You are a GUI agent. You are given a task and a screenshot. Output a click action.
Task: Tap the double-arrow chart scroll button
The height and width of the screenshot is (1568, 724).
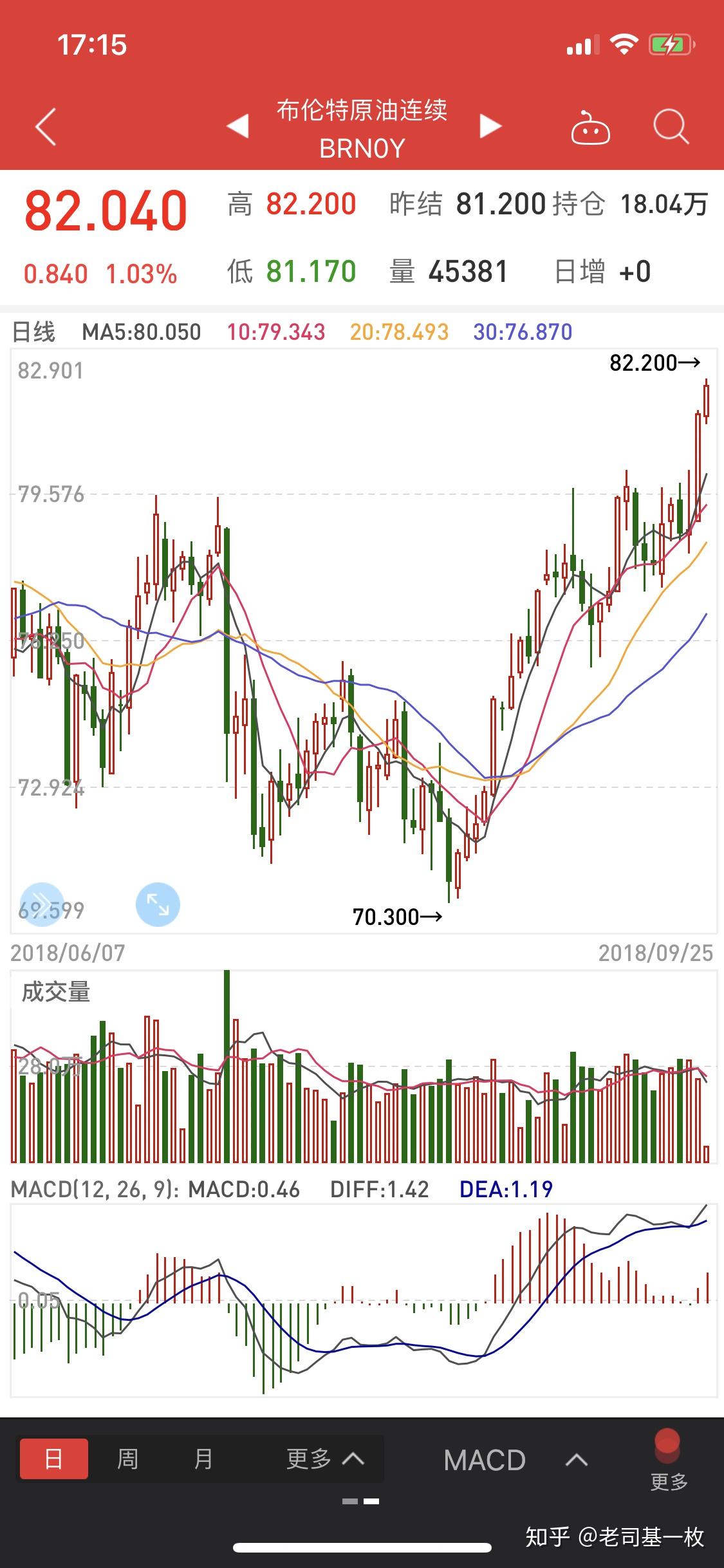42,904
